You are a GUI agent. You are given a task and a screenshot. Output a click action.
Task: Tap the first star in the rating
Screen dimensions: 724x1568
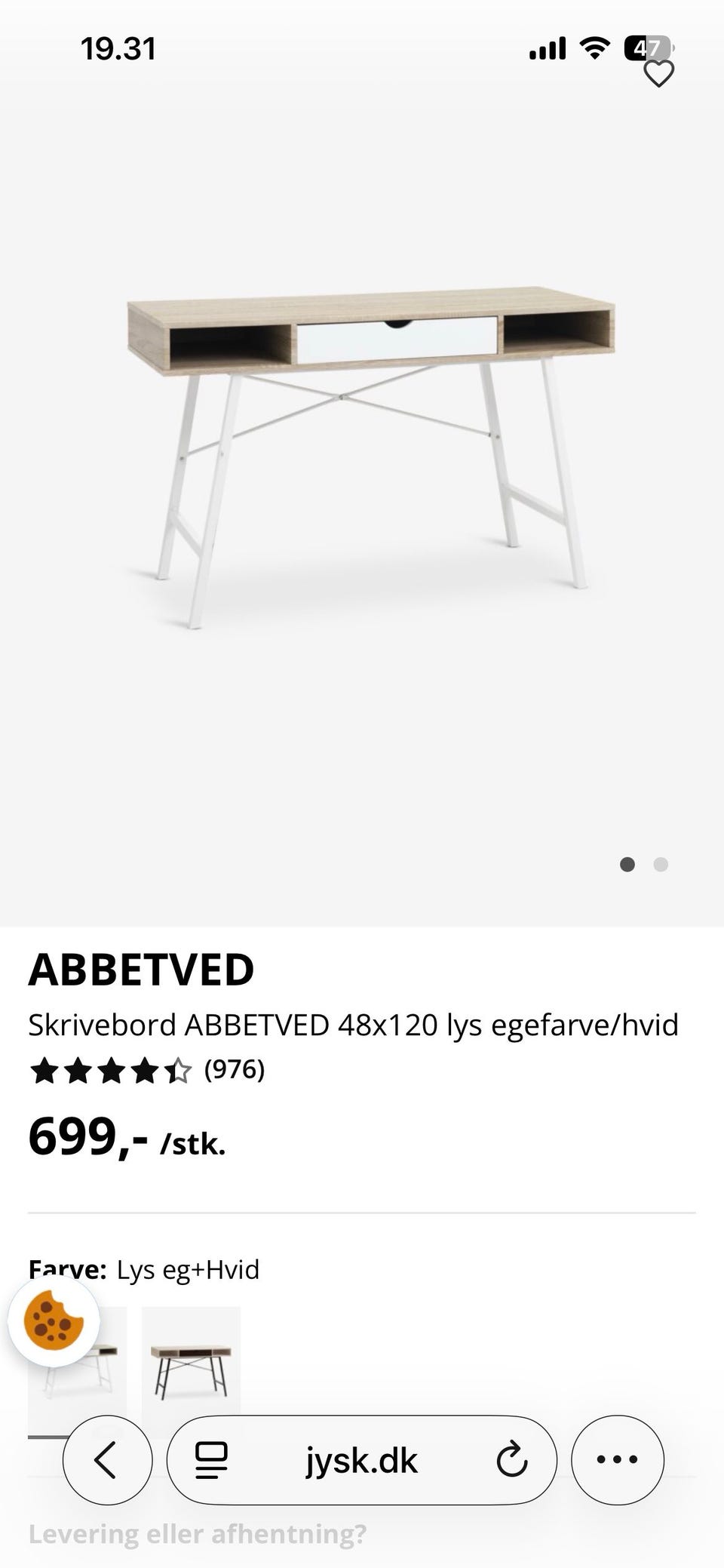pyautogui.click(x=45, y=1070)
